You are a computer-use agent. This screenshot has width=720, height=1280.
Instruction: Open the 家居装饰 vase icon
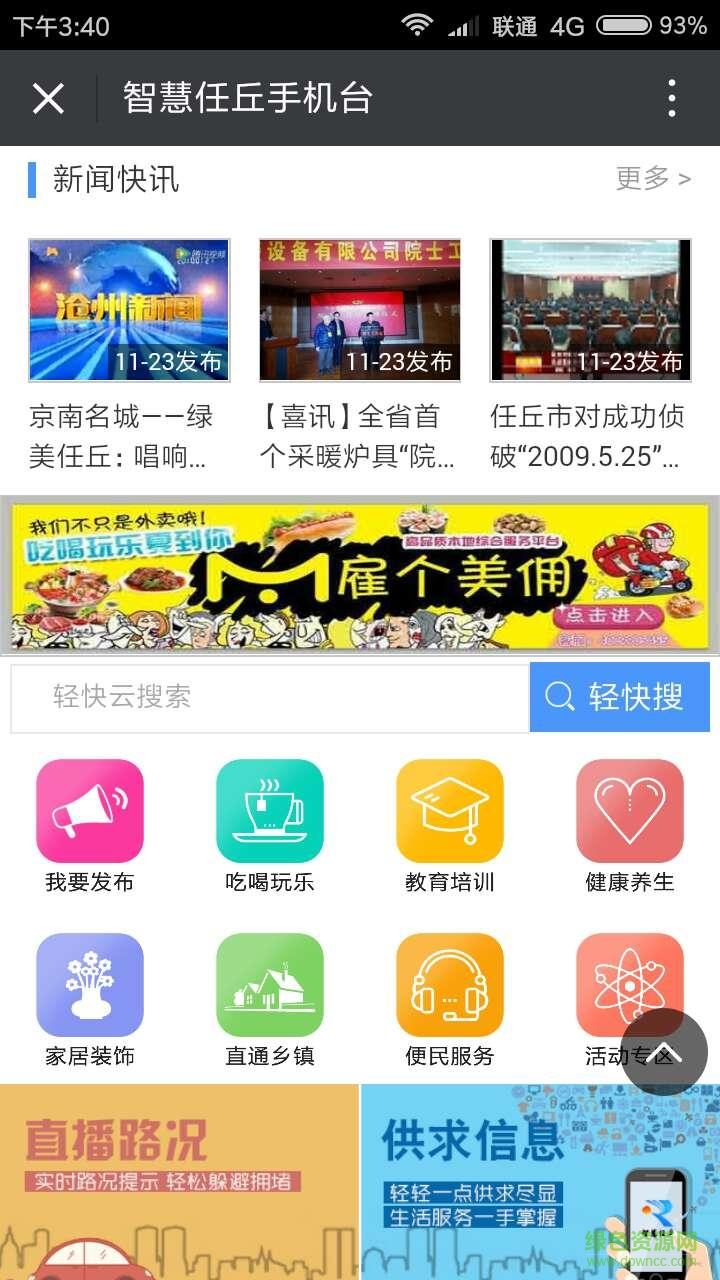92,985
